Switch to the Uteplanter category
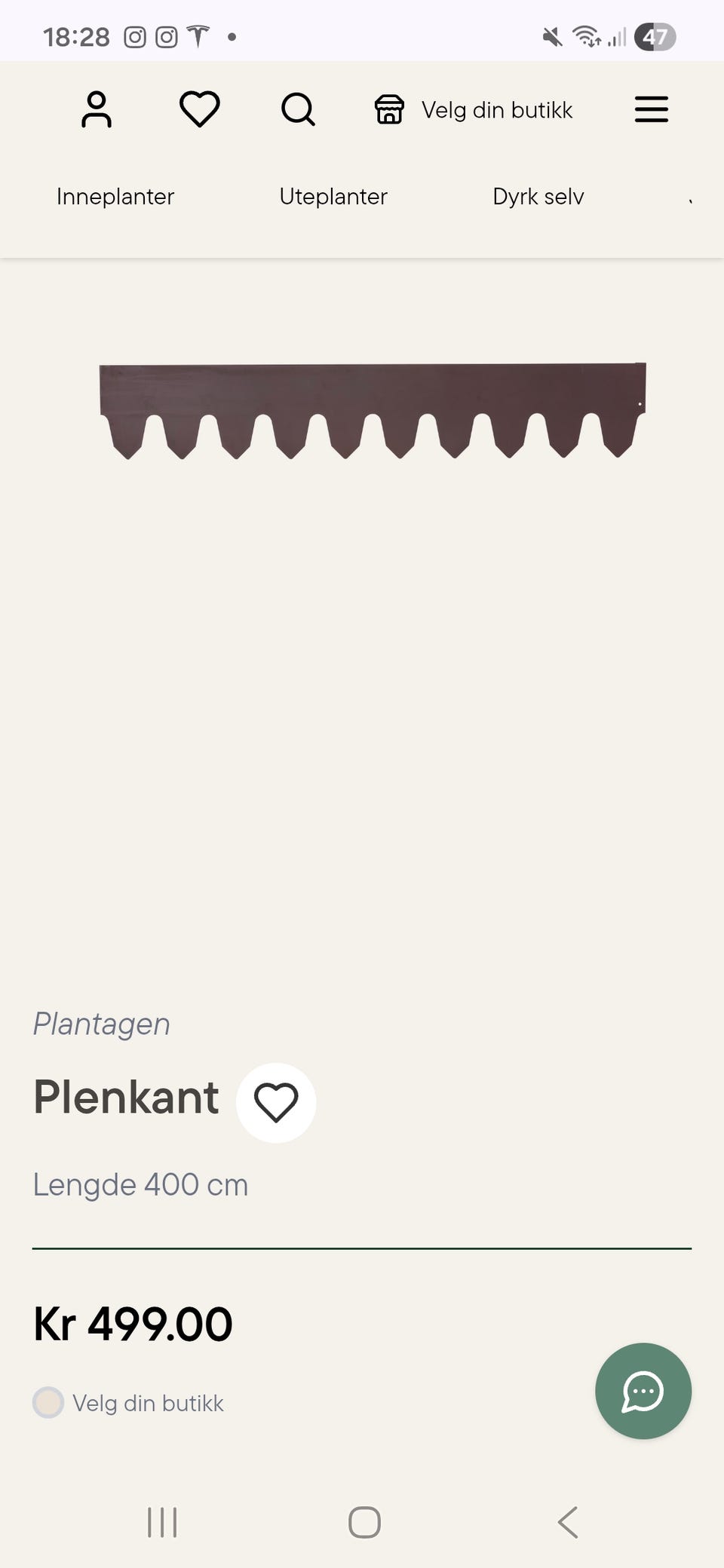The width and height of the screenshot is (724, 1568). coord(333,197)
